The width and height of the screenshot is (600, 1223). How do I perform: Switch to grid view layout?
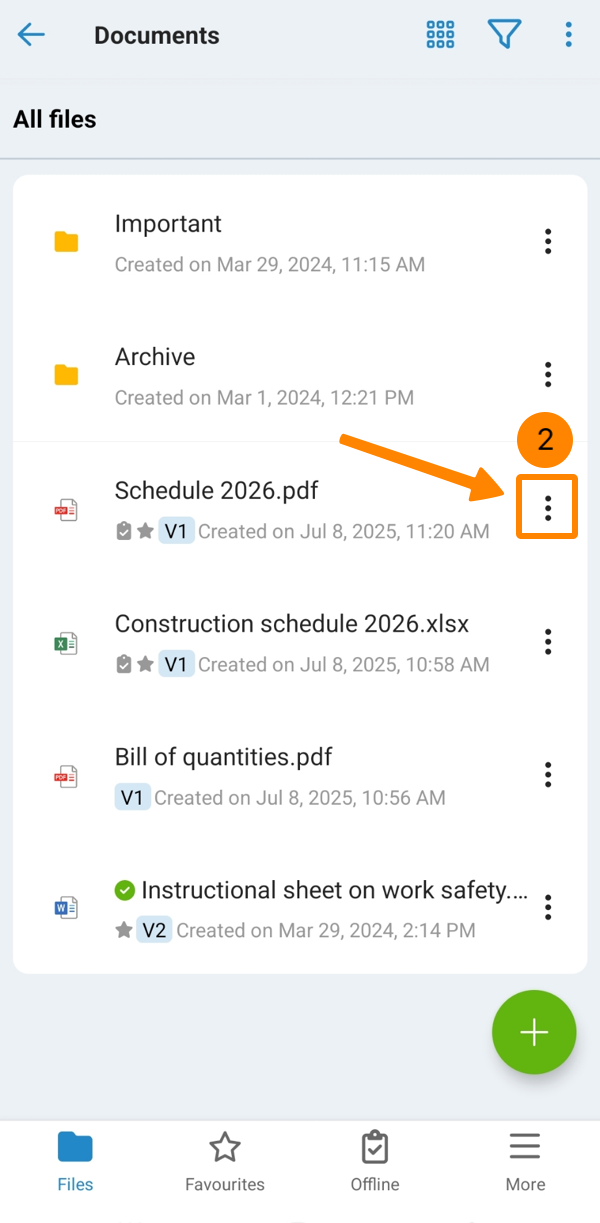click(x=440, y=35)
